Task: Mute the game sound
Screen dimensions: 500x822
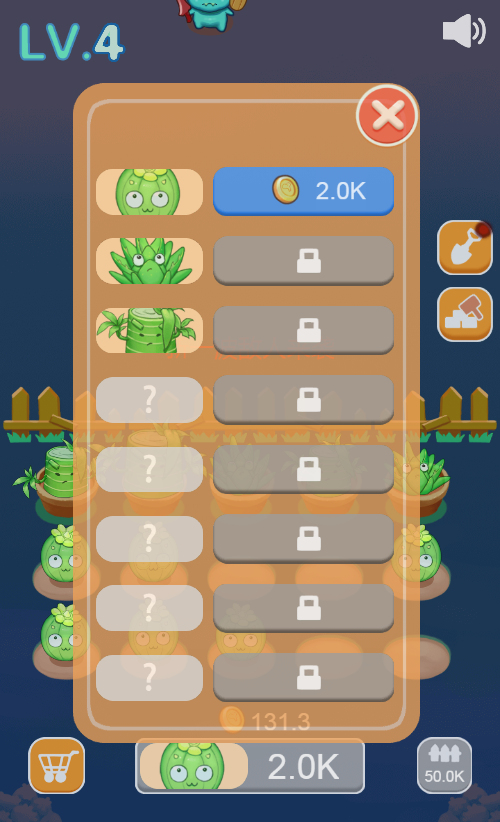Action: pos(464,31)
